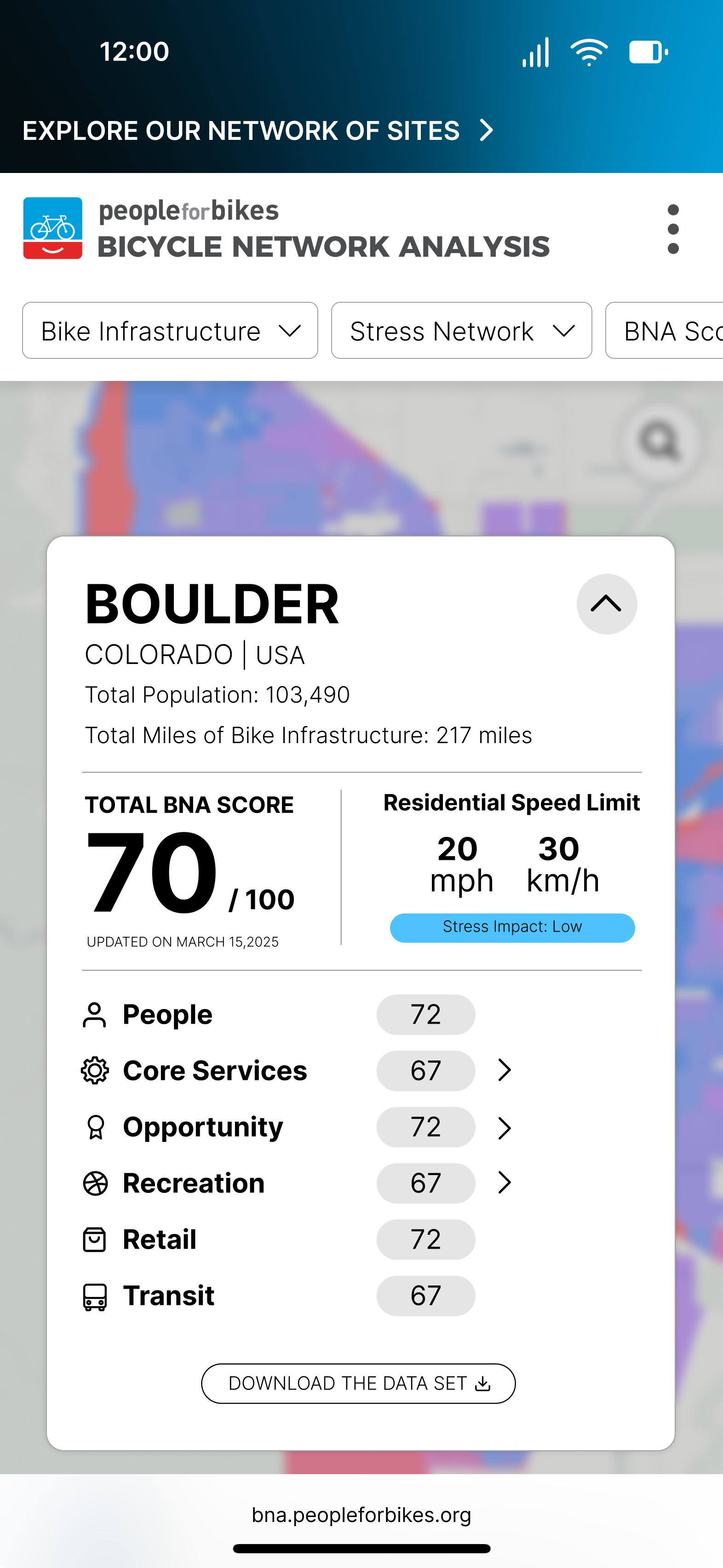Expand the Stress Network dropdown
Screen dimensions: 723x1568
[x=461, y=331]
